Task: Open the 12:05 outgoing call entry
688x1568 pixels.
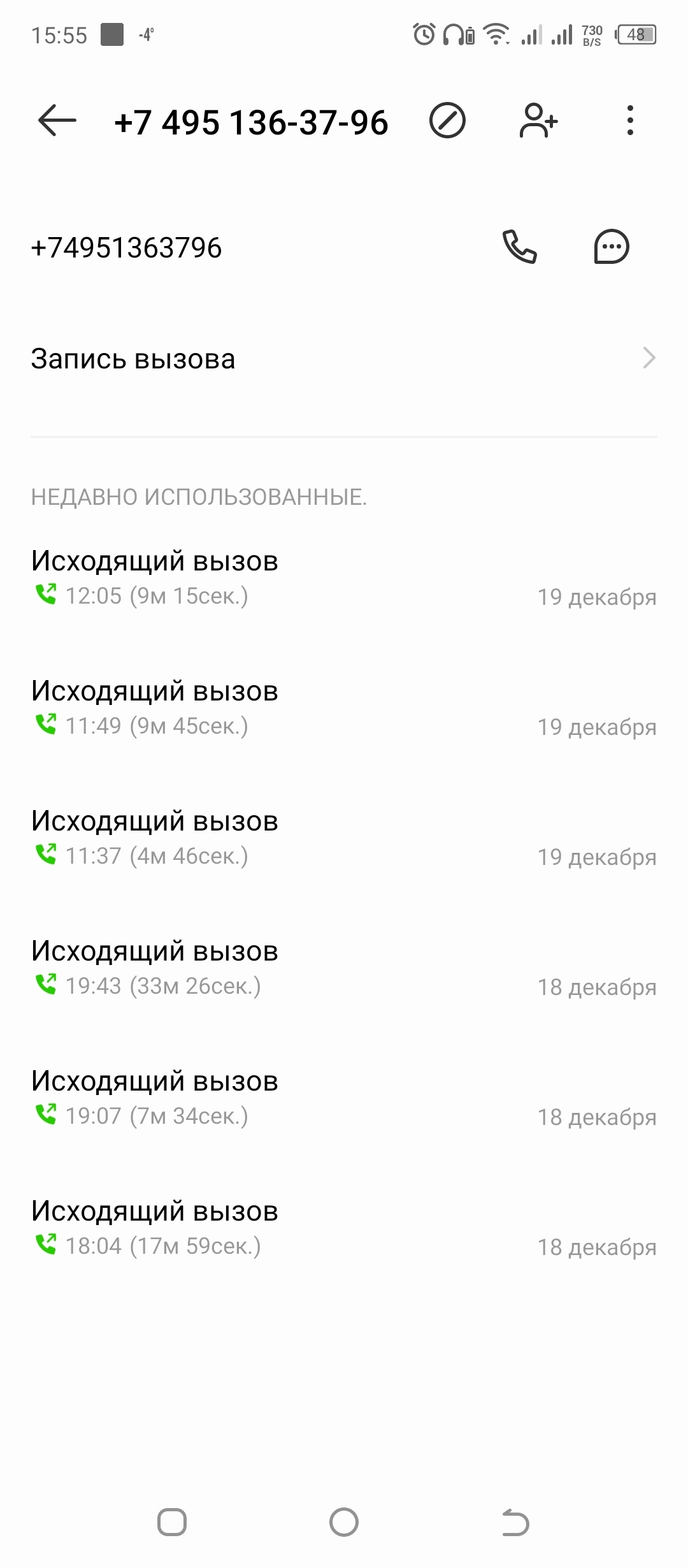Action: point(344,577)
